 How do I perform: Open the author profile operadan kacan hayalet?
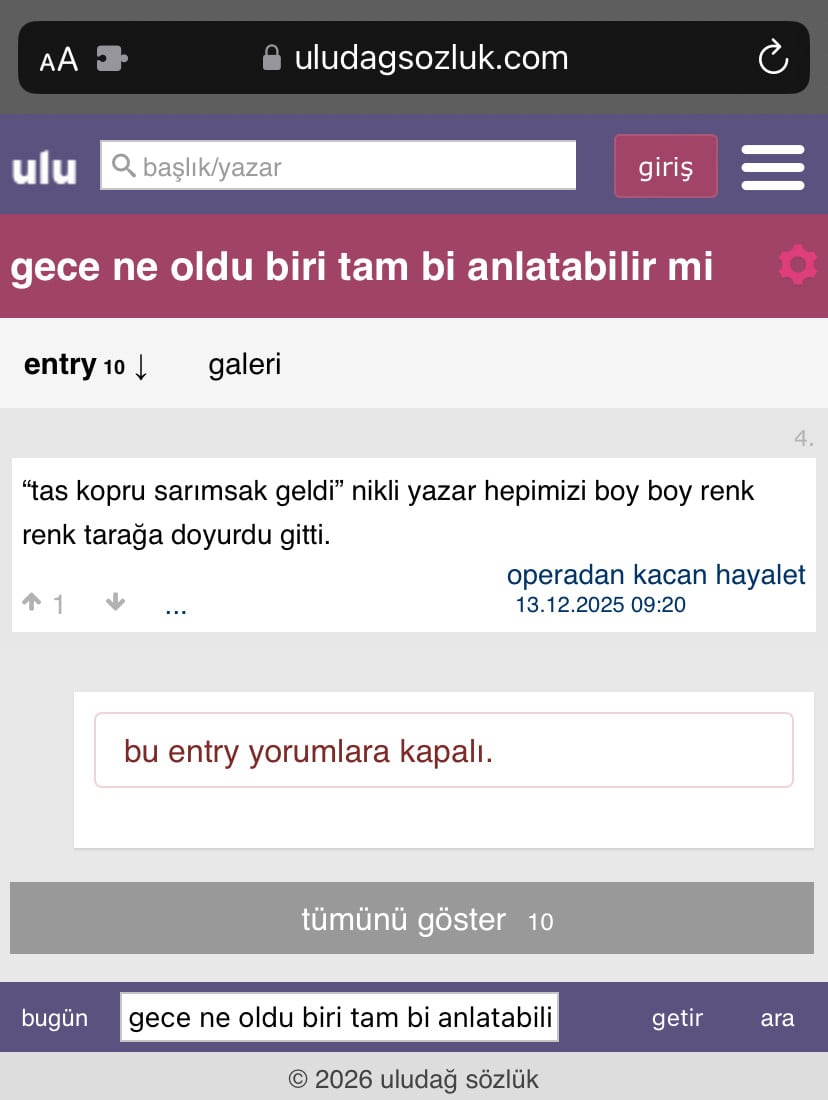656,575
